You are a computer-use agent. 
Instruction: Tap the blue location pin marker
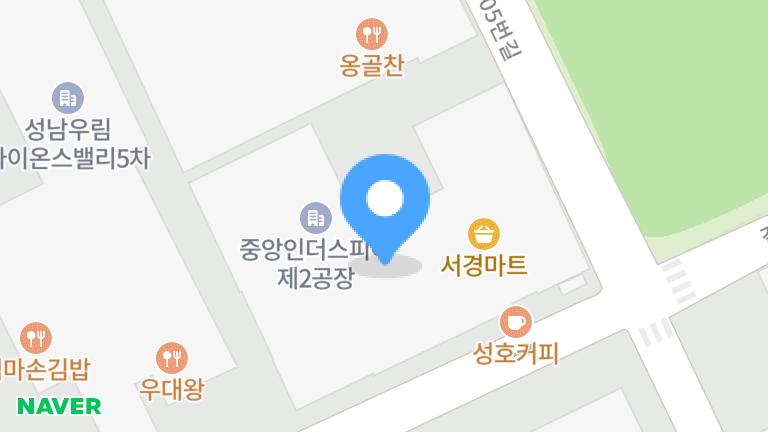click(x=385, y=202)
